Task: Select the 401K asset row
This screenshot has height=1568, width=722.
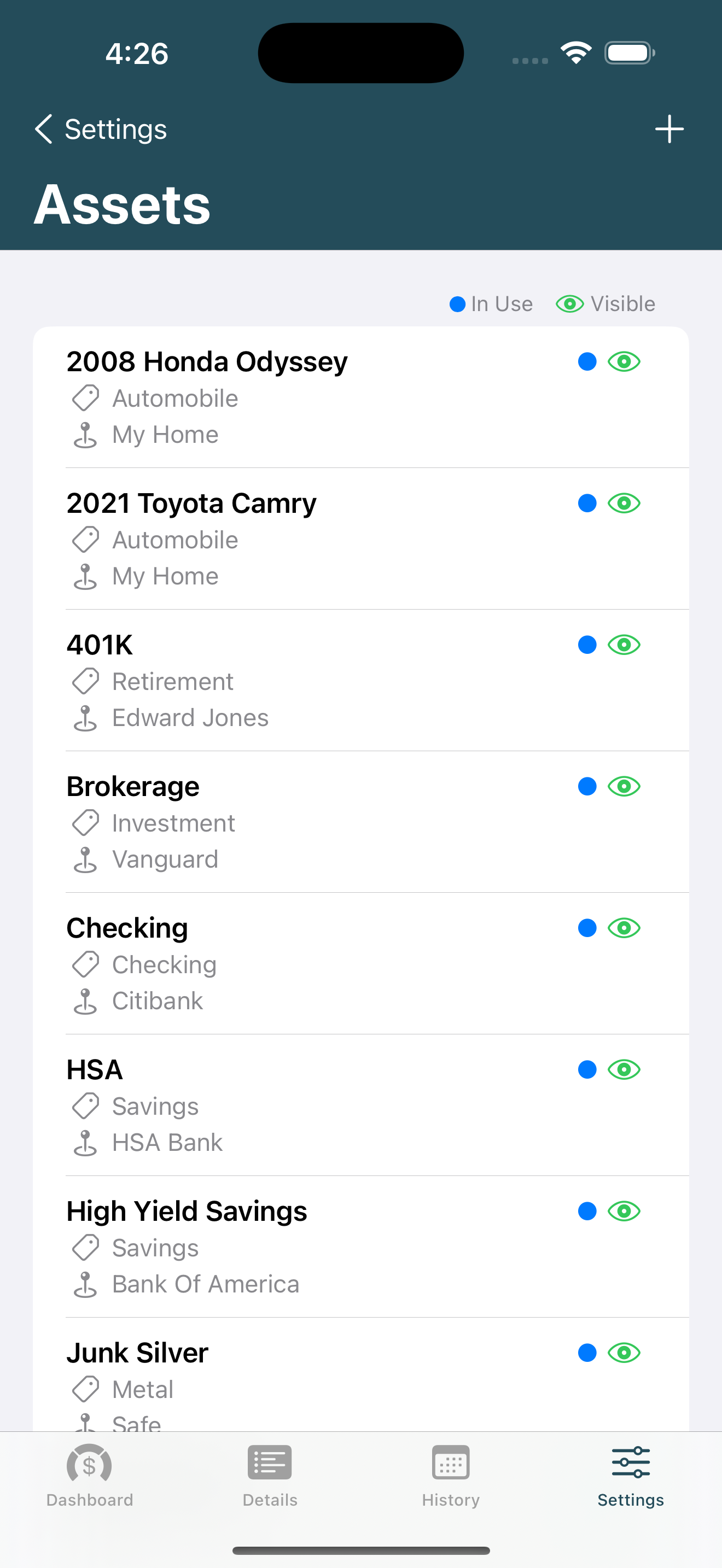Action: click(x=361, y=681)
